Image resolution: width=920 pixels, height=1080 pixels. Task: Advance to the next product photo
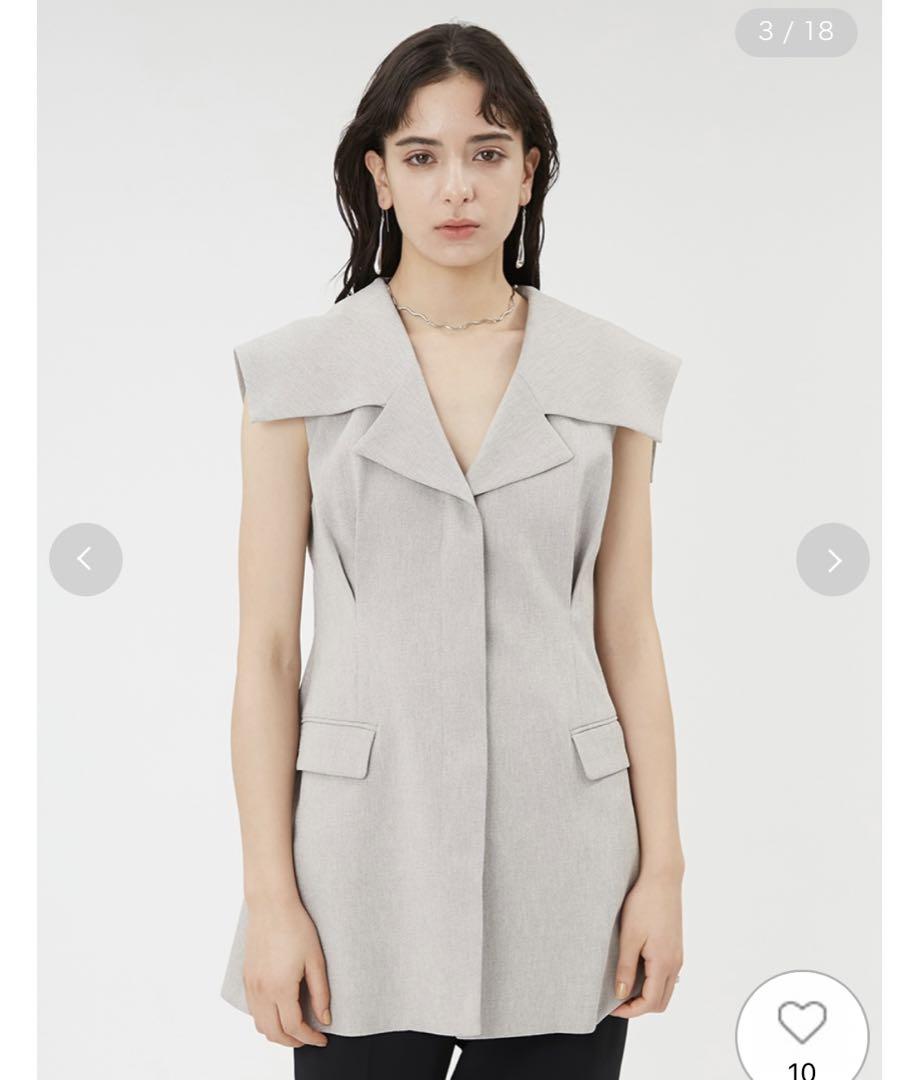(832, 559)
